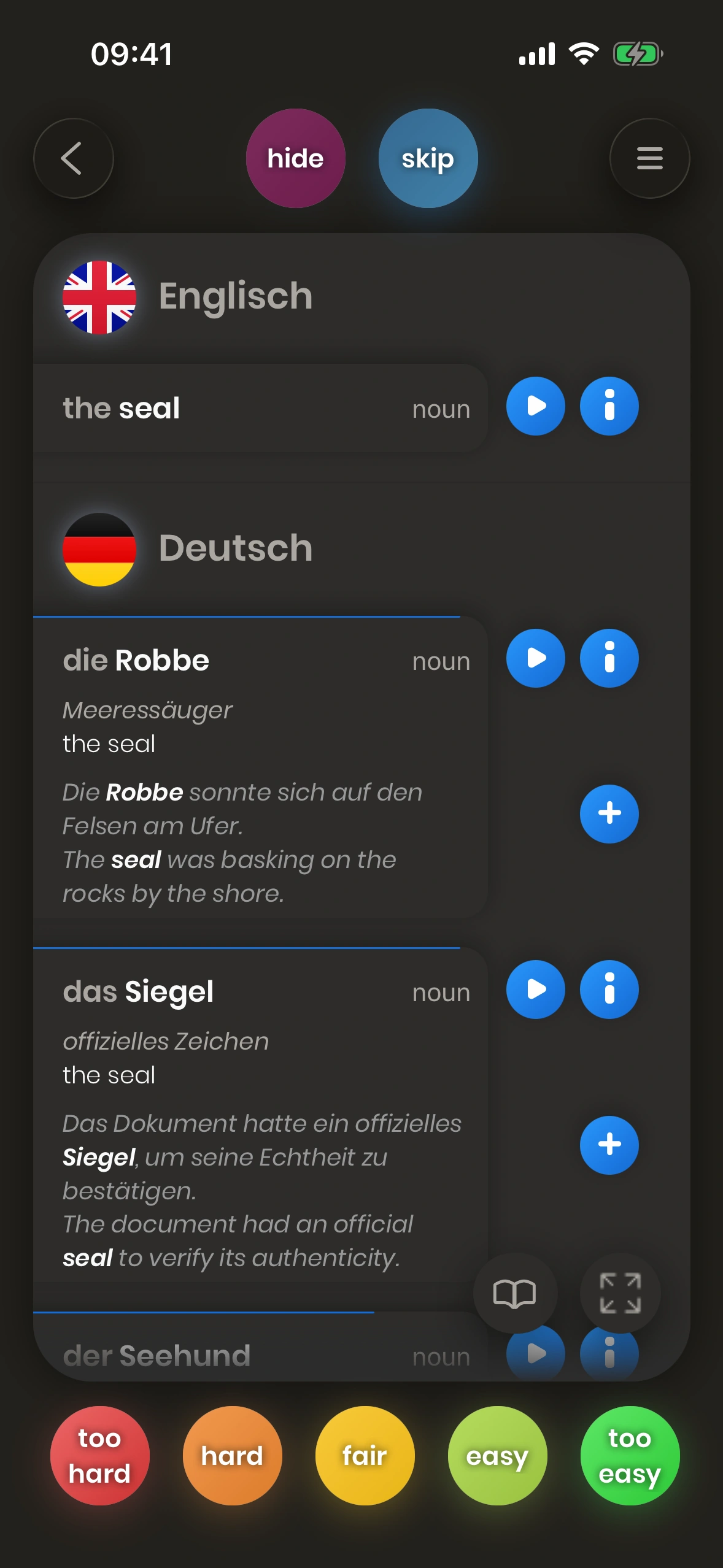This screenshot has height=1568, width=723.
Task: Open info for 'die Robbe'
Action: [609, 658]
